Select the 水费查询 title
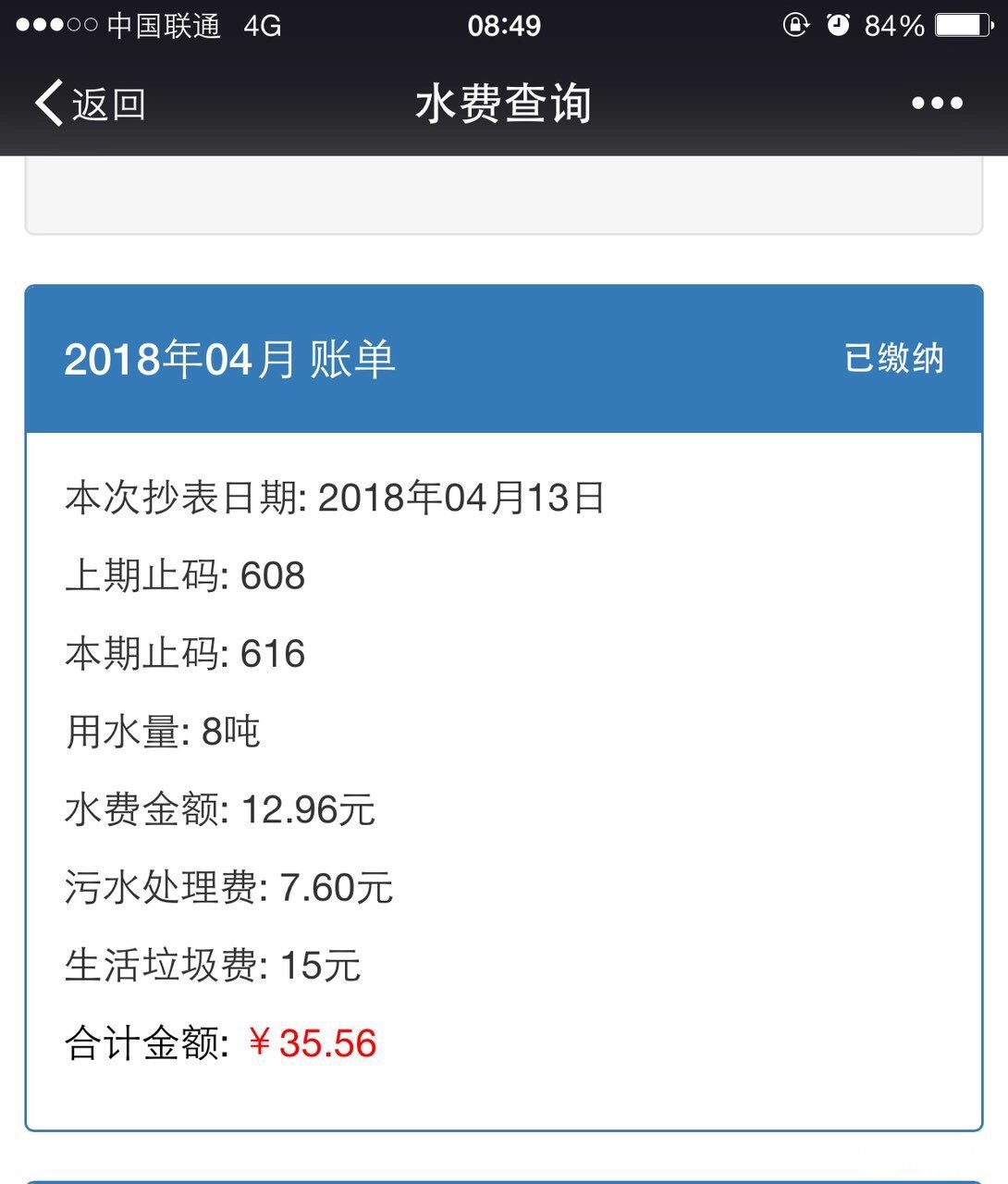Image resolution: width=1008 pixels, height=1184 pixels. tap(504, 104)
